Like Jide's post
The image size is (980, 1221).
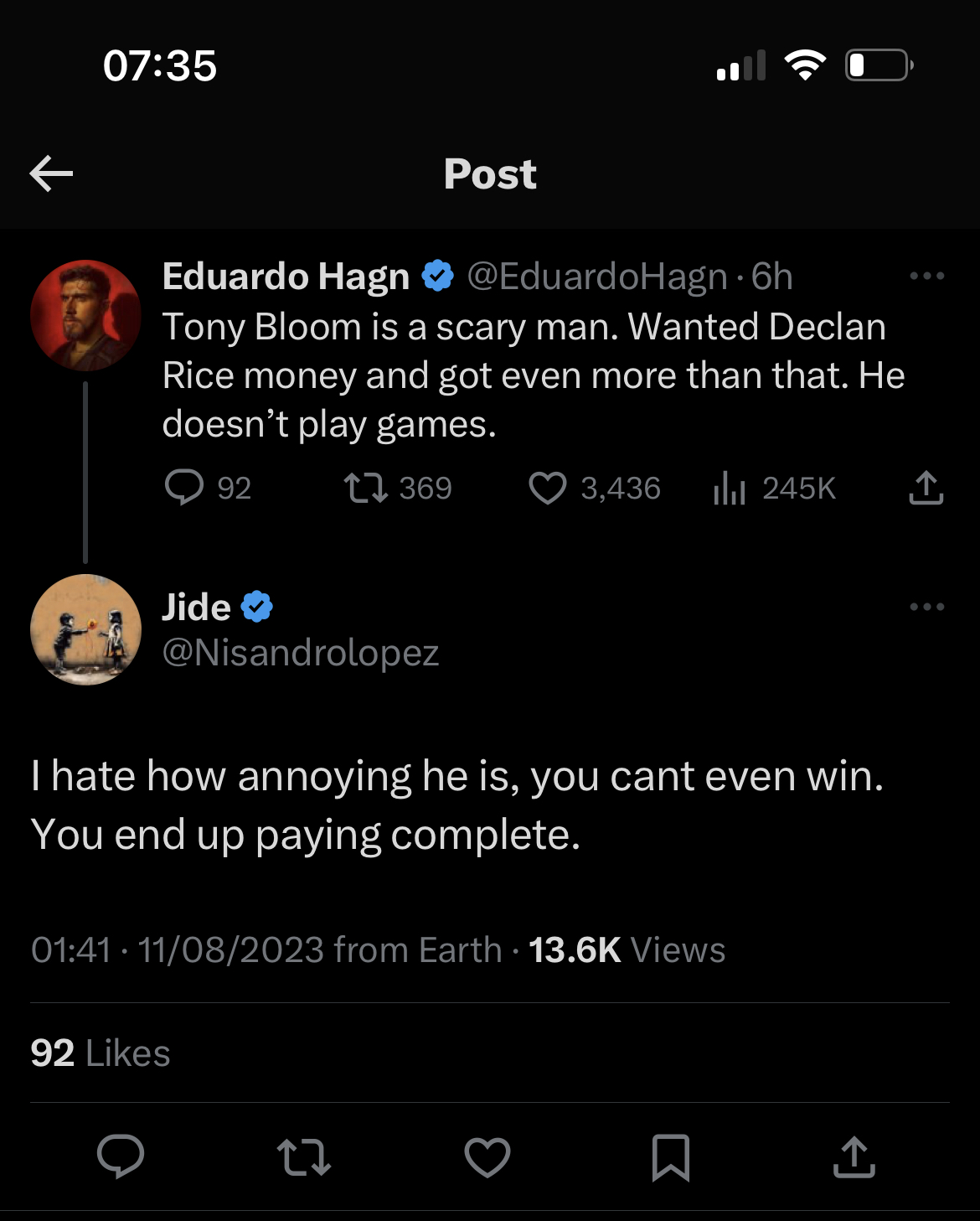(487, 1157)
